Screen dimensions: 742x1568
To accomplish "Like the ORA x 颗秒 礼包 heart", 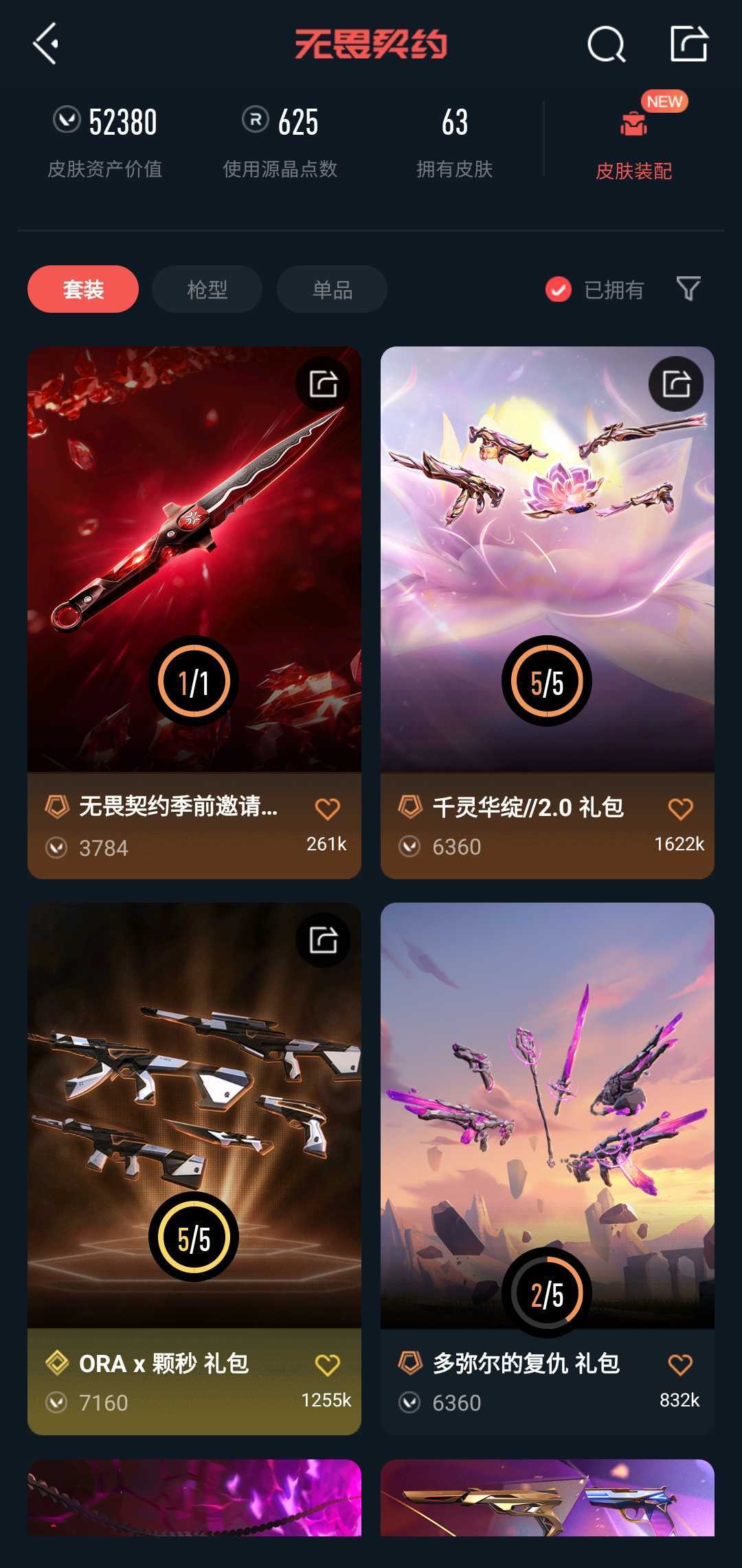I will (x=327, y=1365).
